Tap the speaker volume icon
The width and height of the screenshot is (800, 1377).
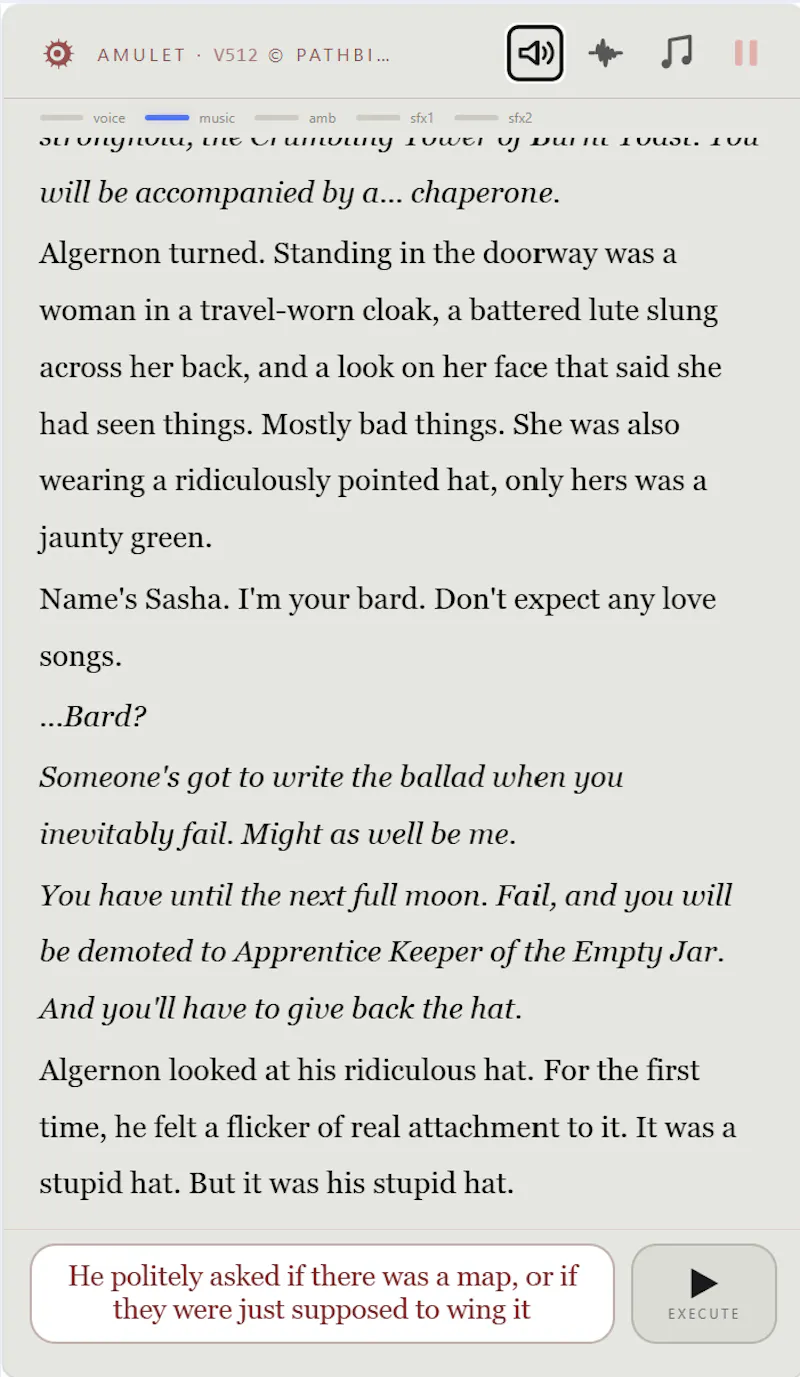[535, 53]
